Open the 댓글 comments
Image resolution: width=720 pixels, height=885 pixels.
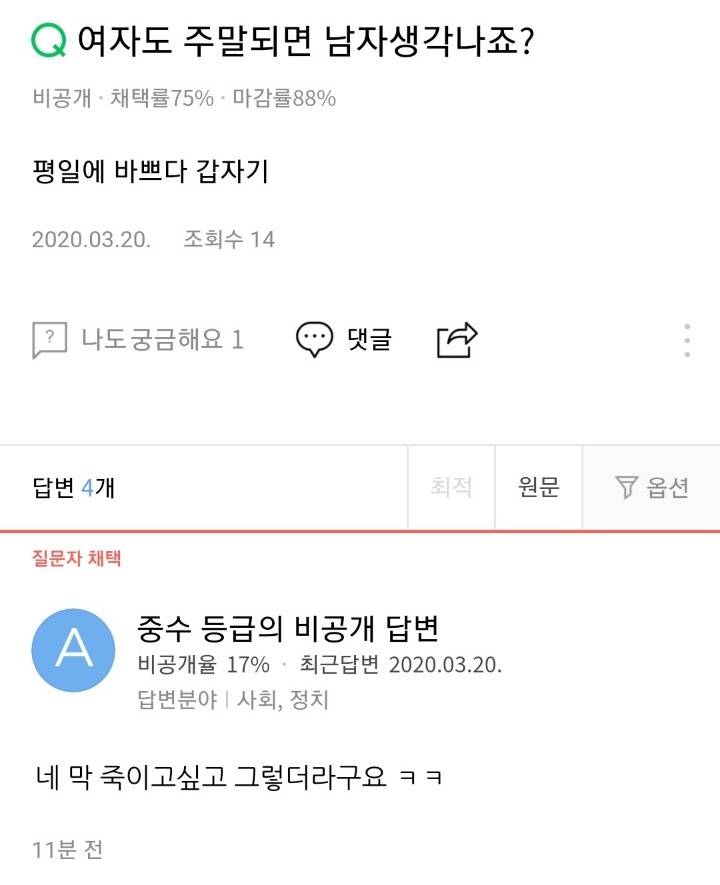click(345, 340)
